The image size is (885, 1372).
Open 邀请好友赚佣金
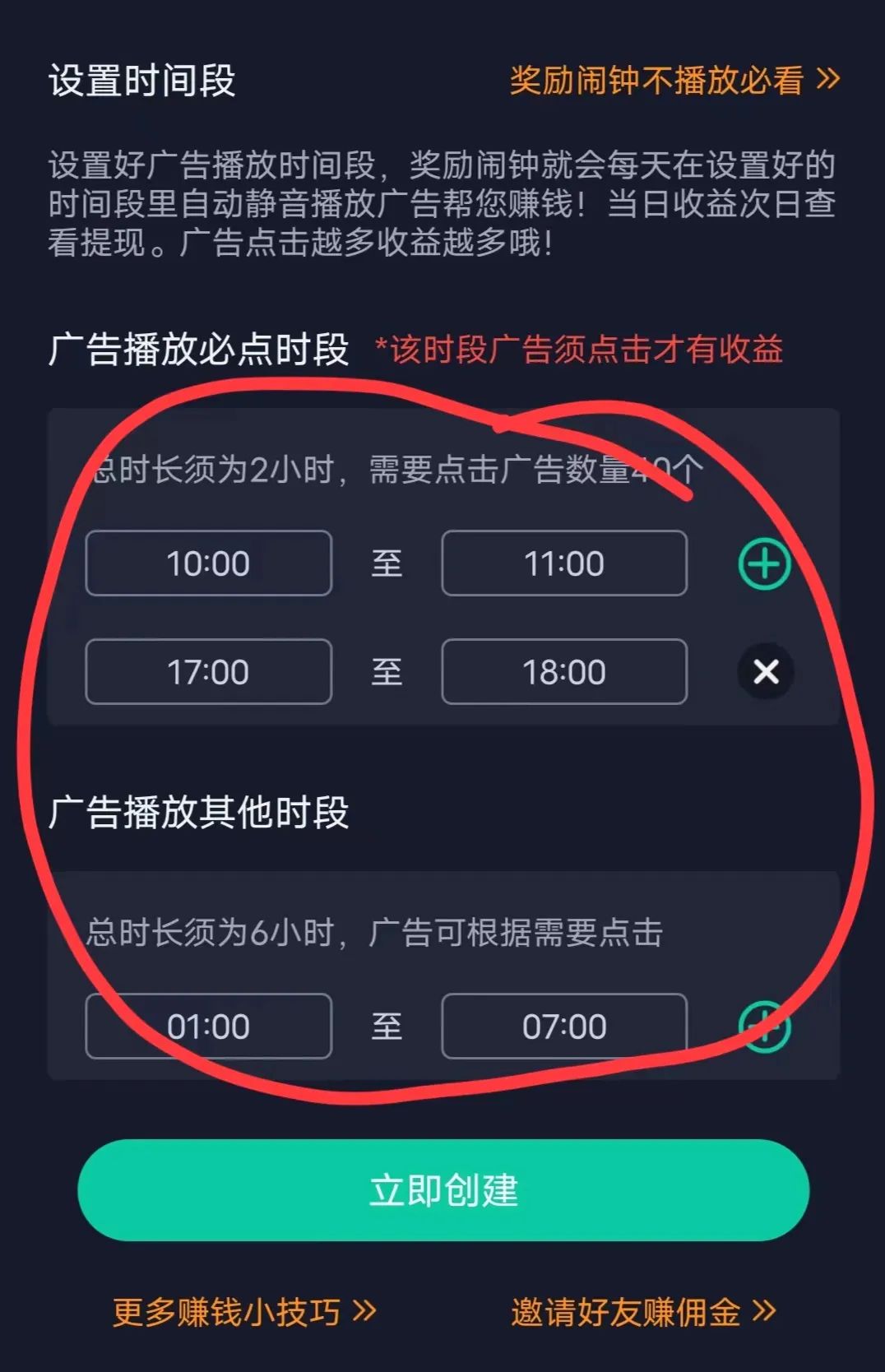click(642, 1311)
